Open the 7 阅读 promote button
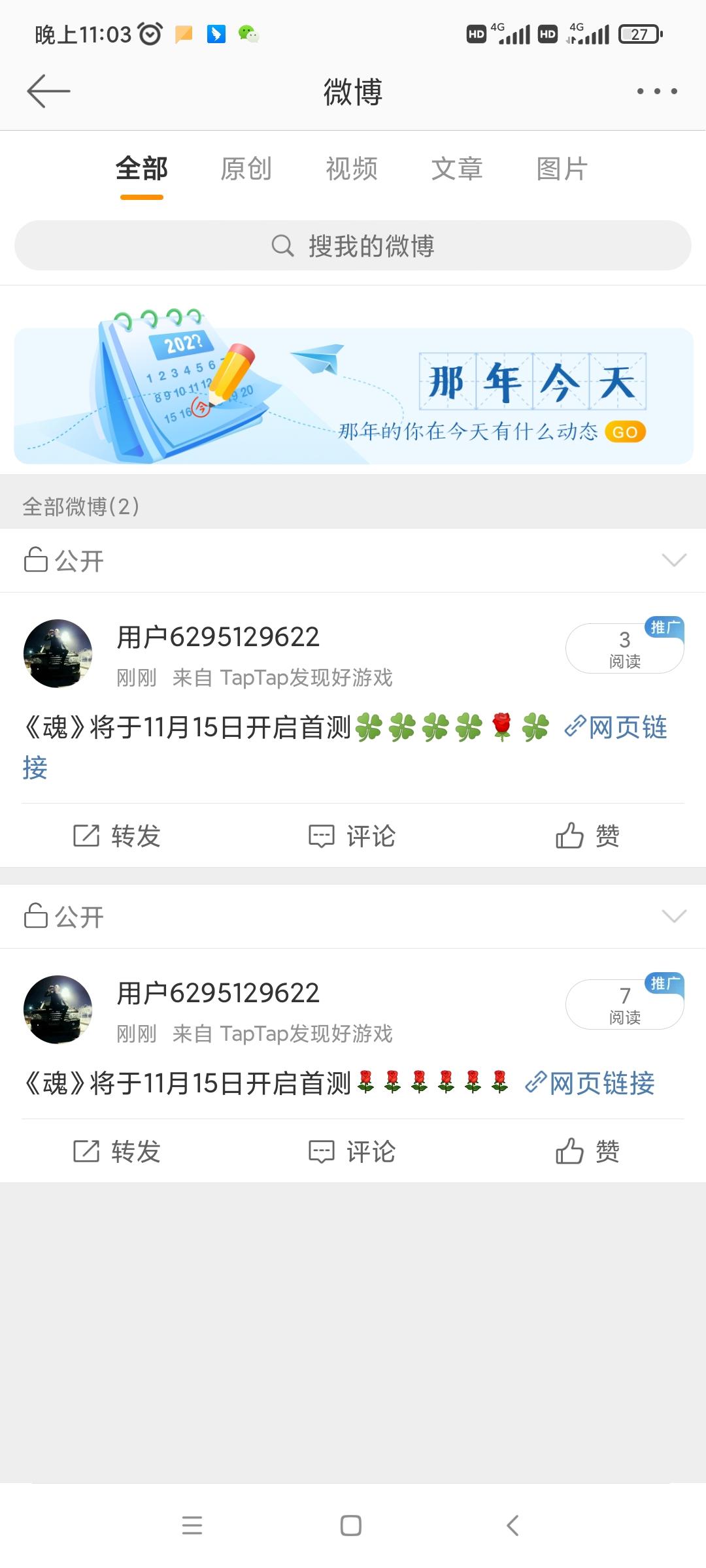This screenshot has width=706, height=1568. (624, 1004)
